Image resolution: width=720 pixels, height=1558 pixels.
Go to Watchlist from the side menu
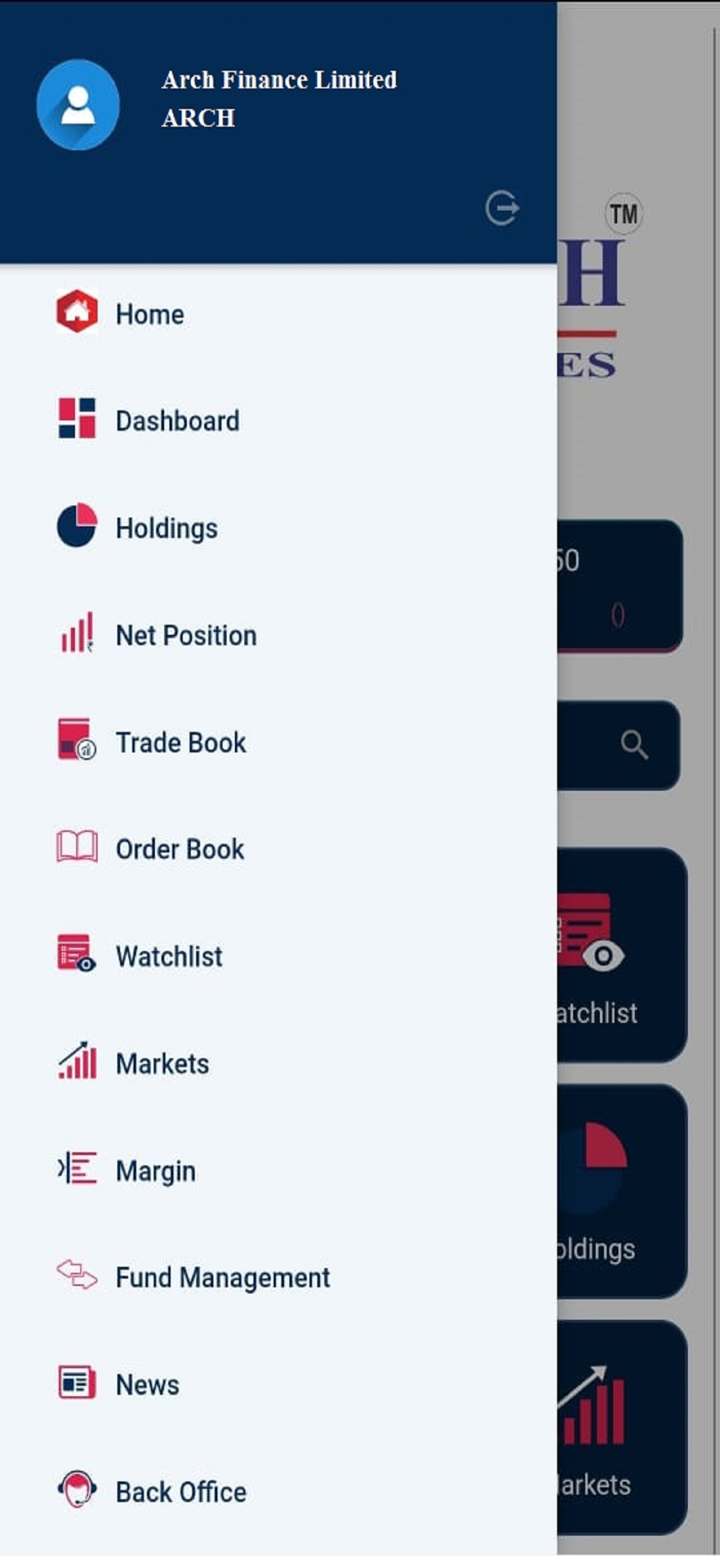pyautogui.click(x=169, y=956)
